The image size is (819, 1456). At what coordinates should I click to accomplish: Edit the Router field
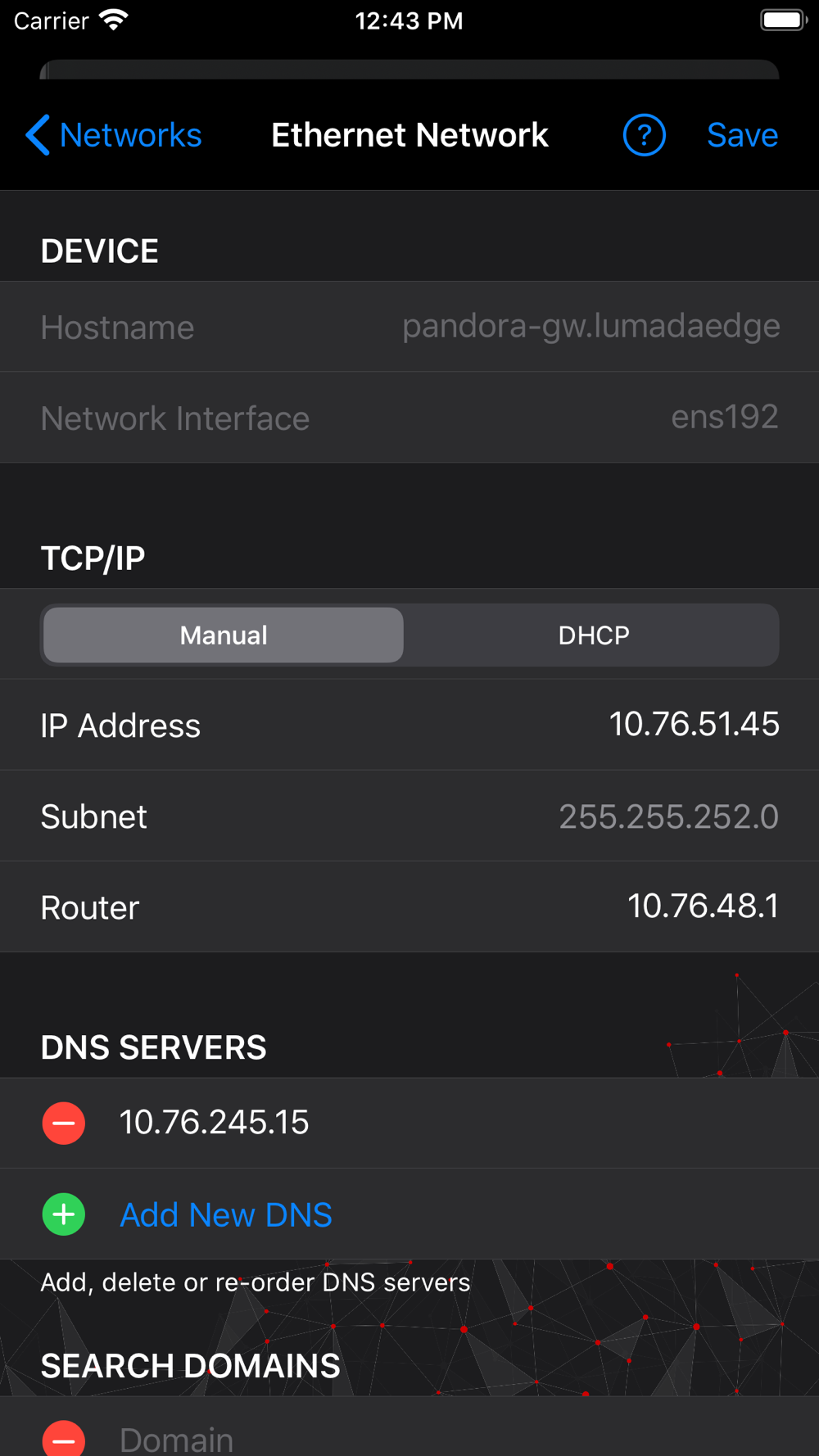tap(409, 907)
